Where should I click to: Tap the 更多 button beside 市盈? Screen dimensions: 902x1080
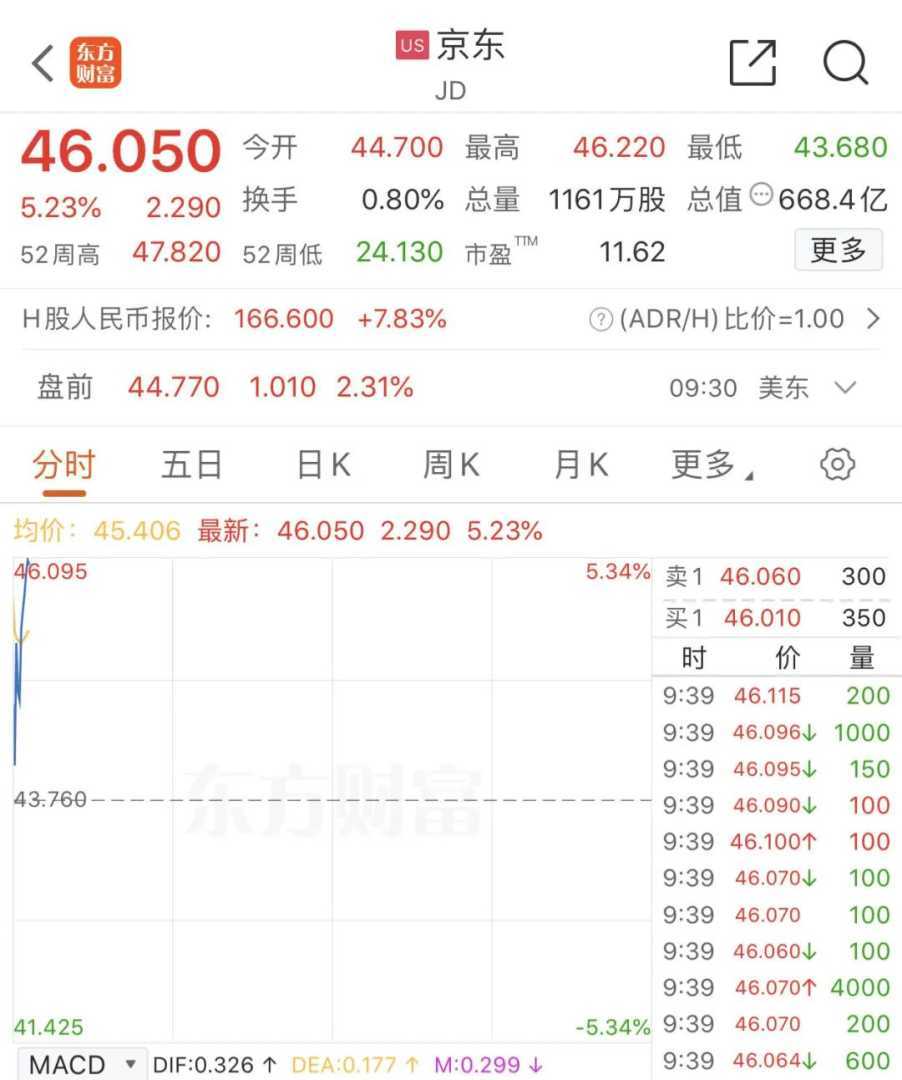pos(838,250)
